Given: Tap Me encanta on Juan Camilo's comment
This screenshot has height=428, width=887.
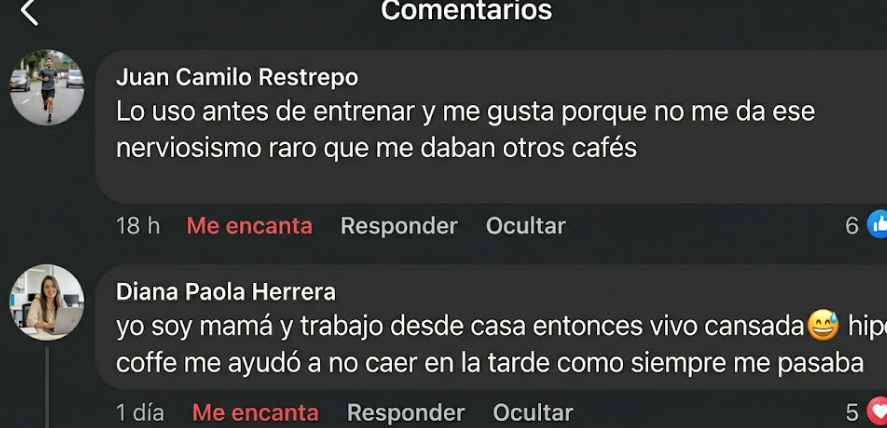Looking at the screenshot, I should [x=249, y=226].
